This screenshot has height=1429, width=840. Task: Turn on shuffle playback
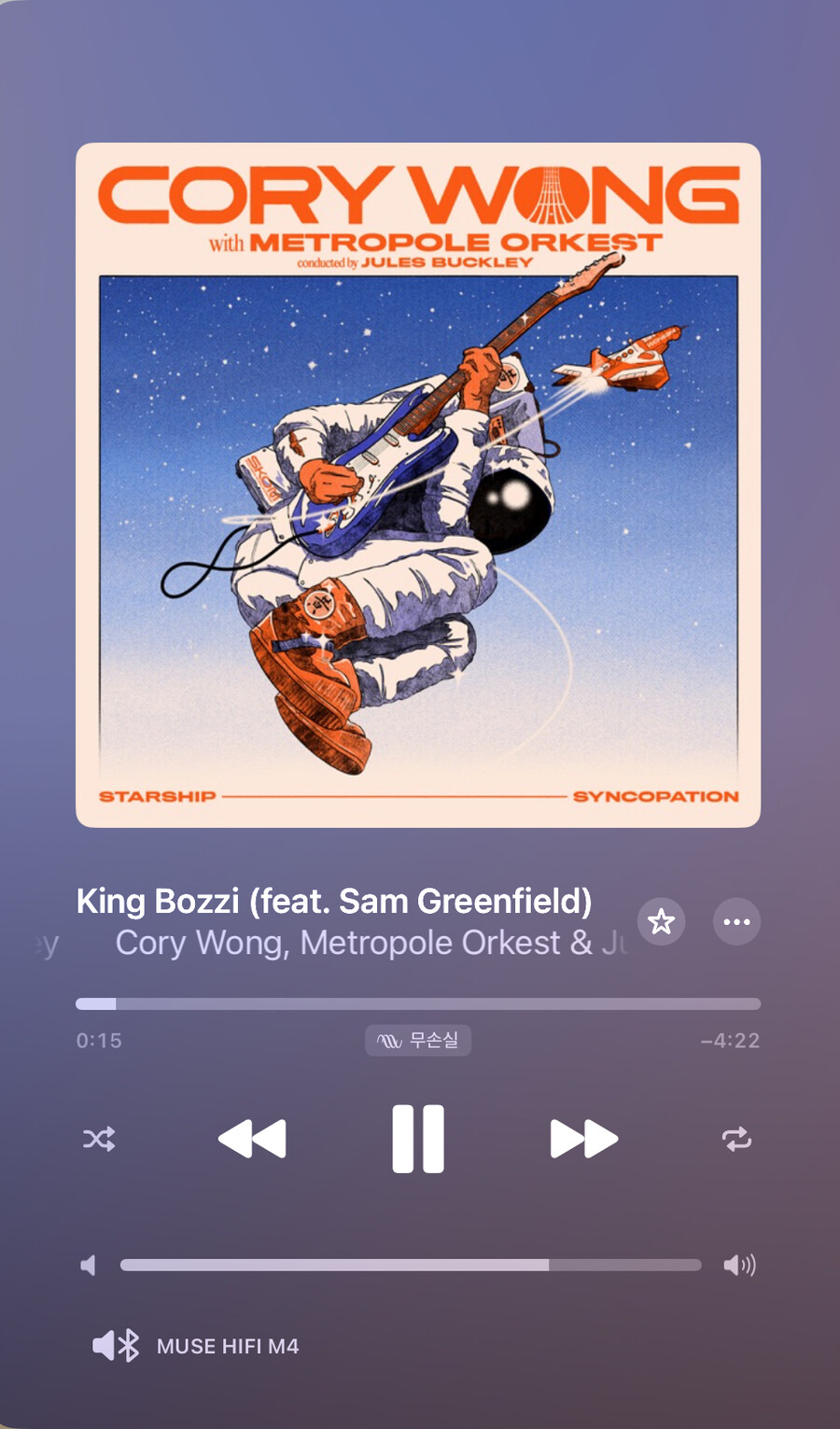99,1139
